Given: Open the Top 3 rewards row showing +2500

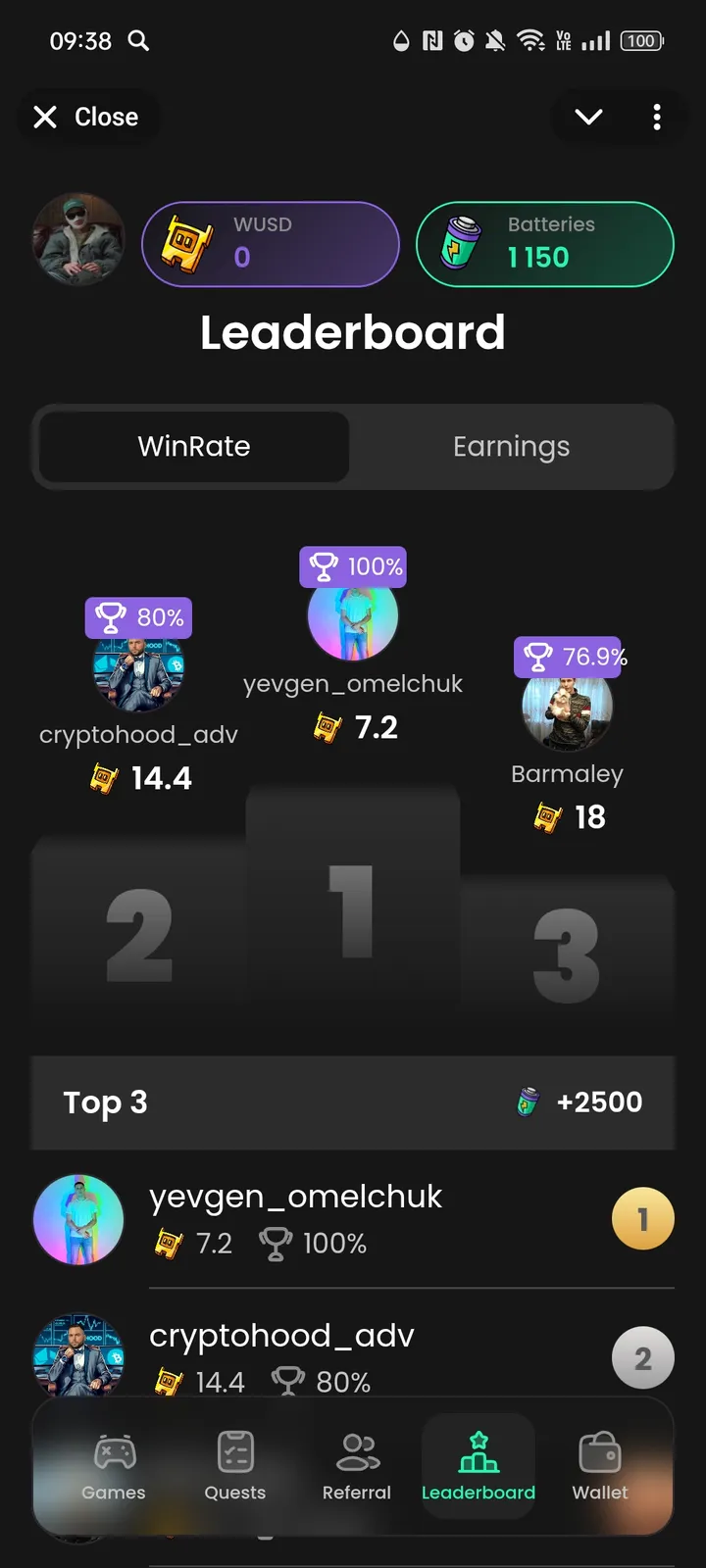Looking at the screenshot, I should tap(353, 1102).
